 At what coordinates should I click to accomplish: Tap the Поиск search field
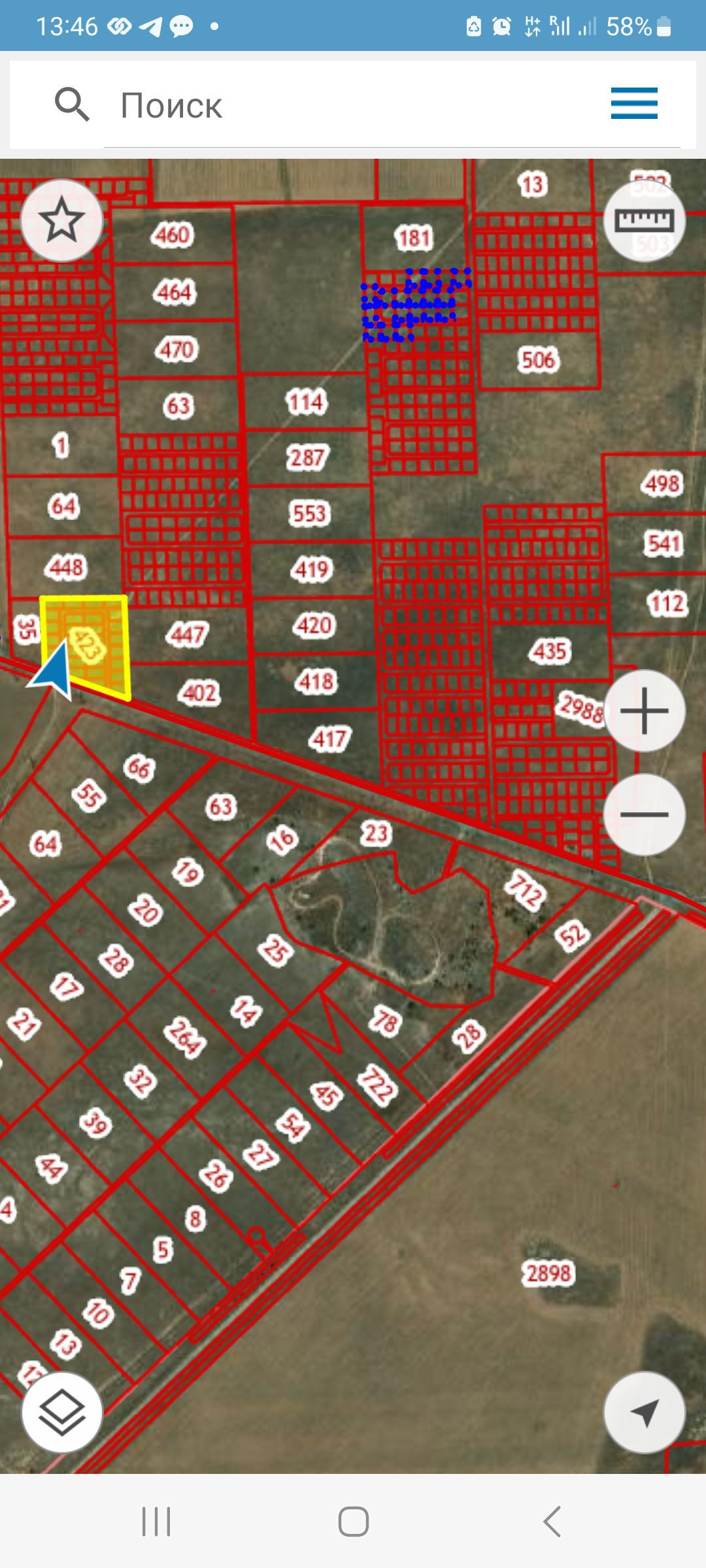(x=353, y=106)
